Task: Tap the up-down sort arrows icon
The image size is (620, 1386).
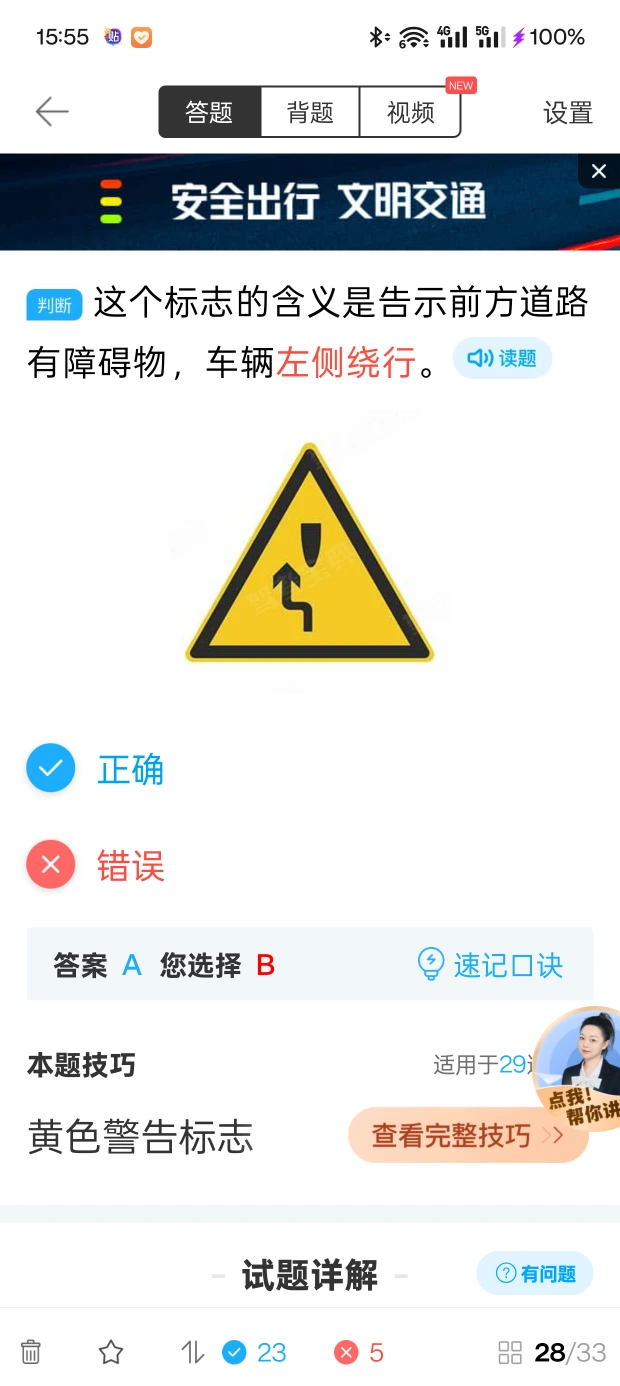Action: (192, 1353)
